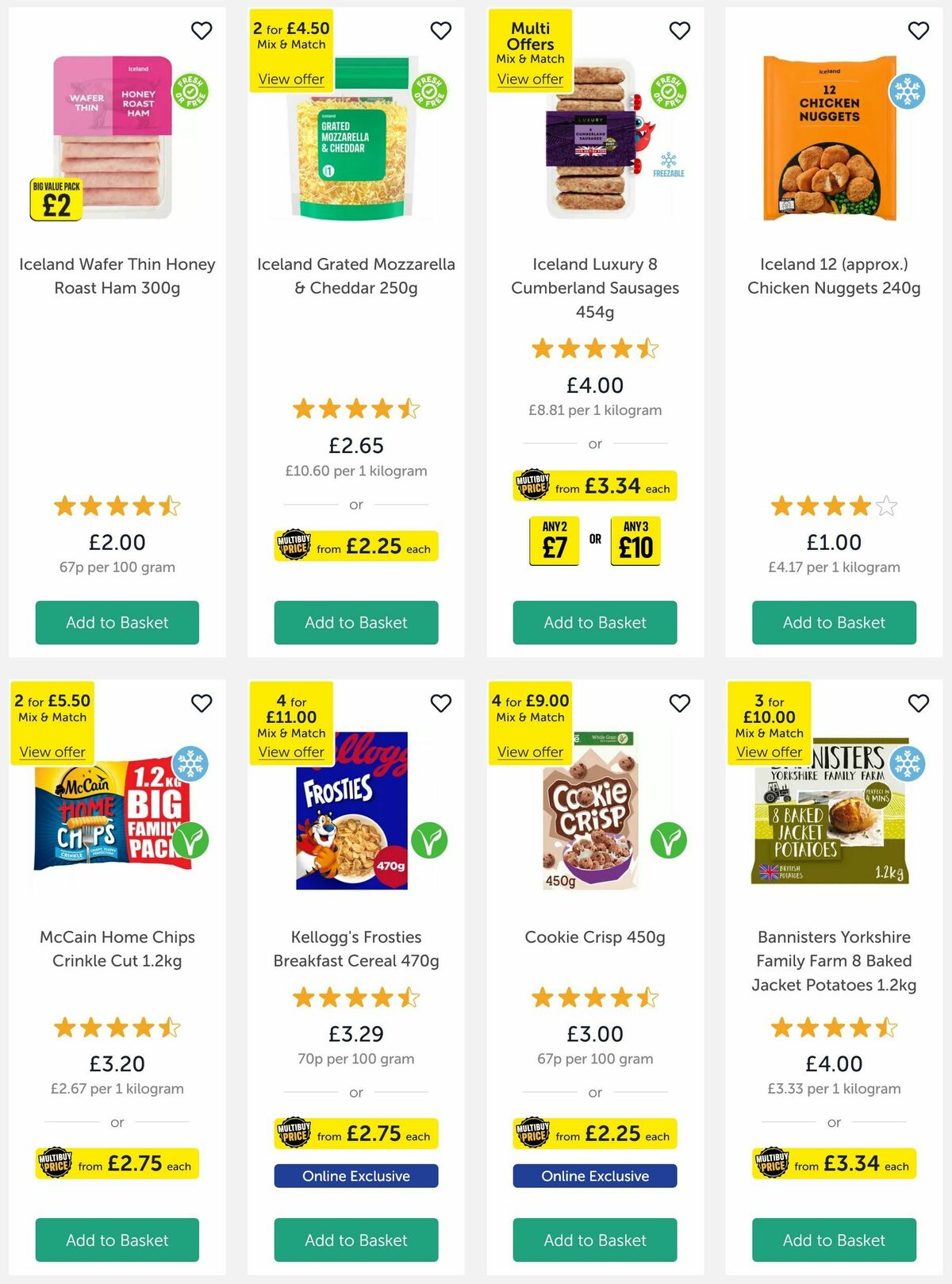Add Iceland Grated Mozzarella & Cheddar to basket
The image size is (952, 1284).
tap(355, 622)
